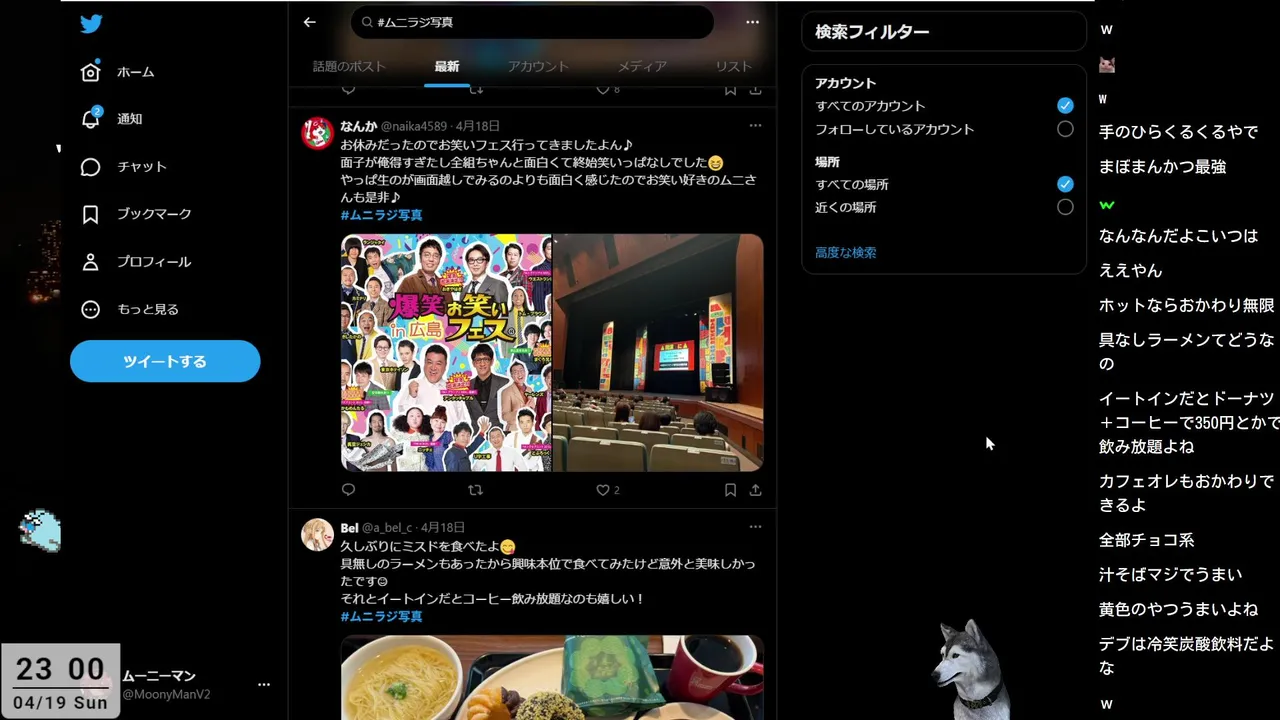Go back with the arrow
This screenshot has width=1280, height=720.
[310, 22]
